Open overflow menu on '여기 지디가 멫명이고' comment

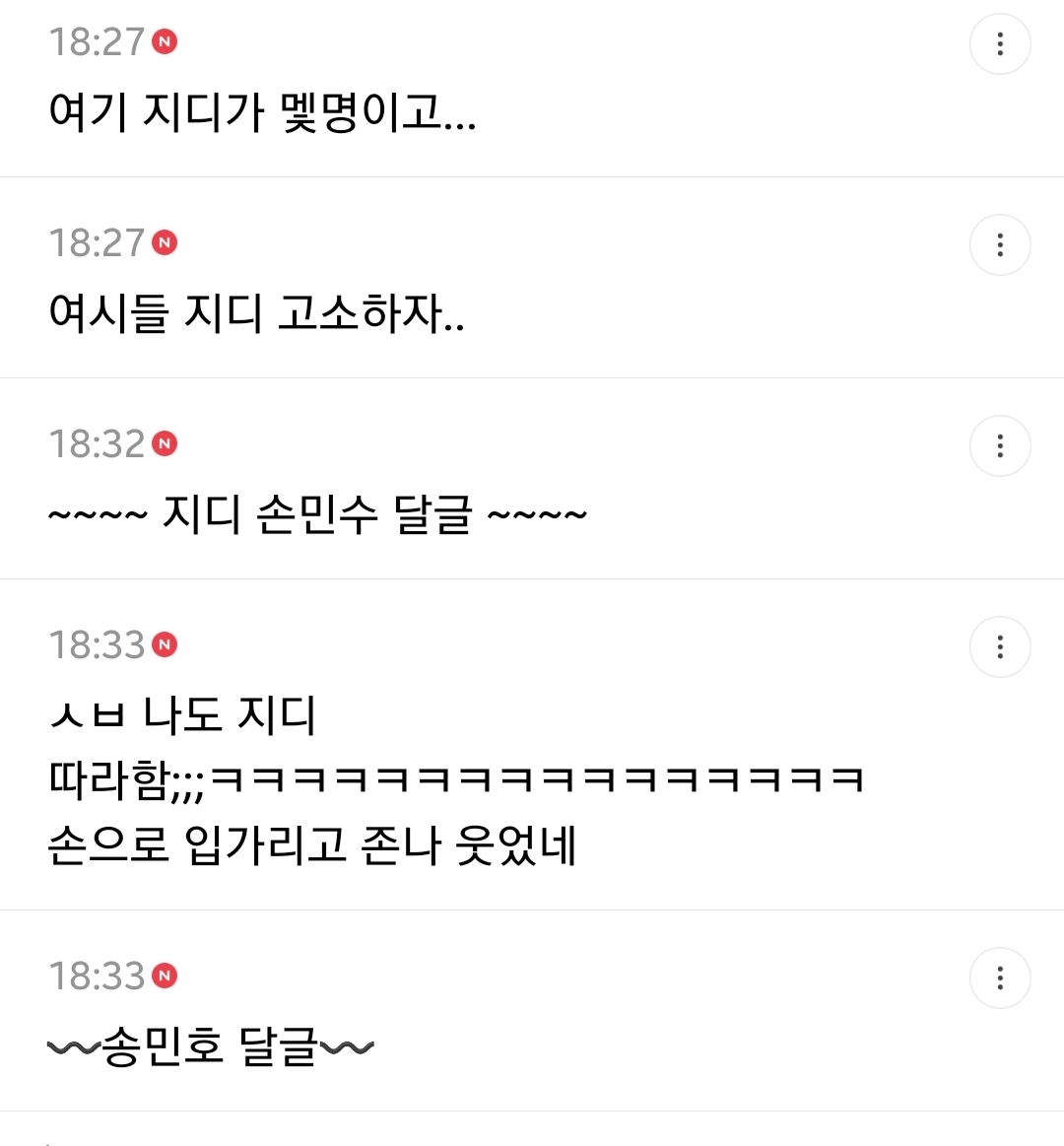[1000, 44]
